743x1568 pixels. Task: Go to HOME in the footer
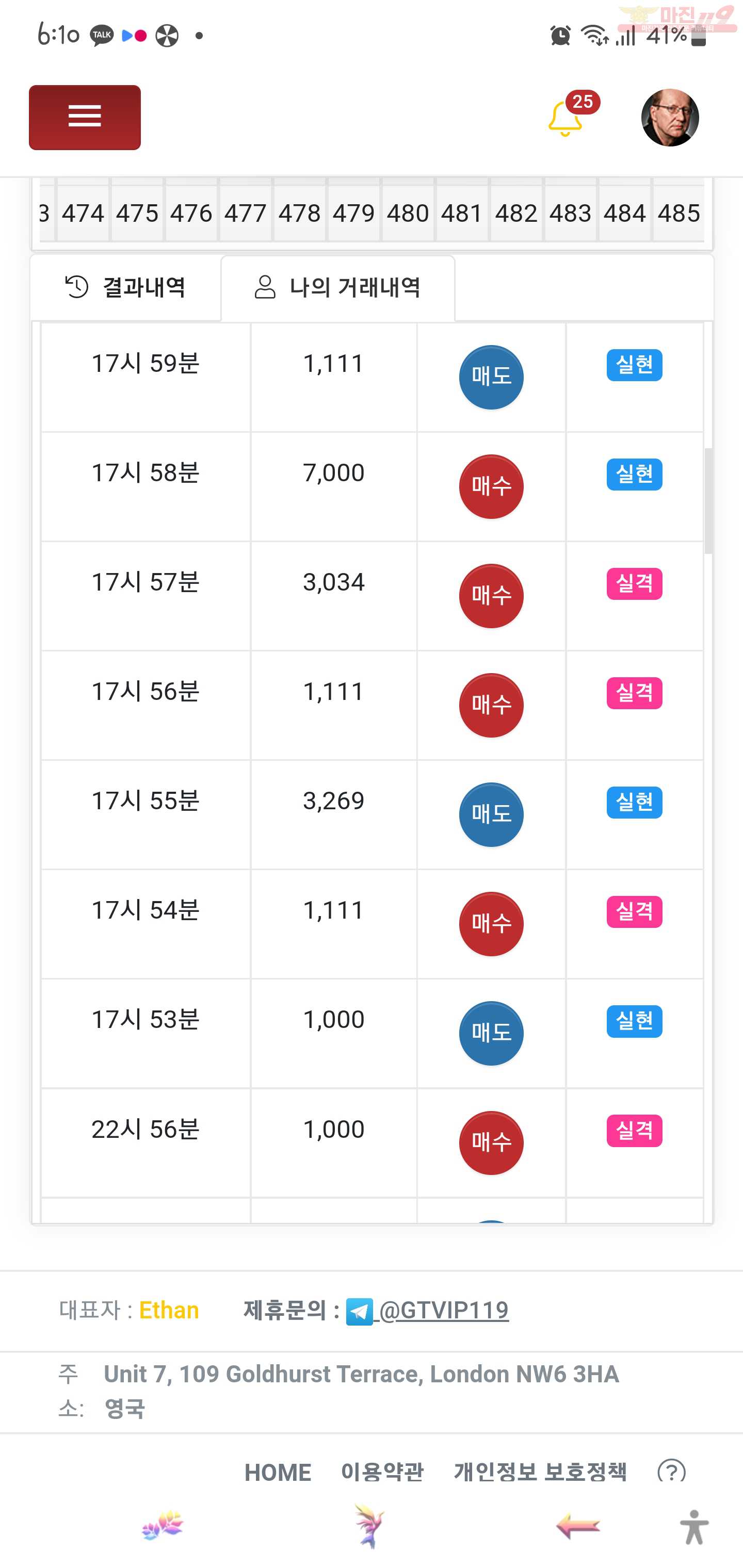(278, 1472)
